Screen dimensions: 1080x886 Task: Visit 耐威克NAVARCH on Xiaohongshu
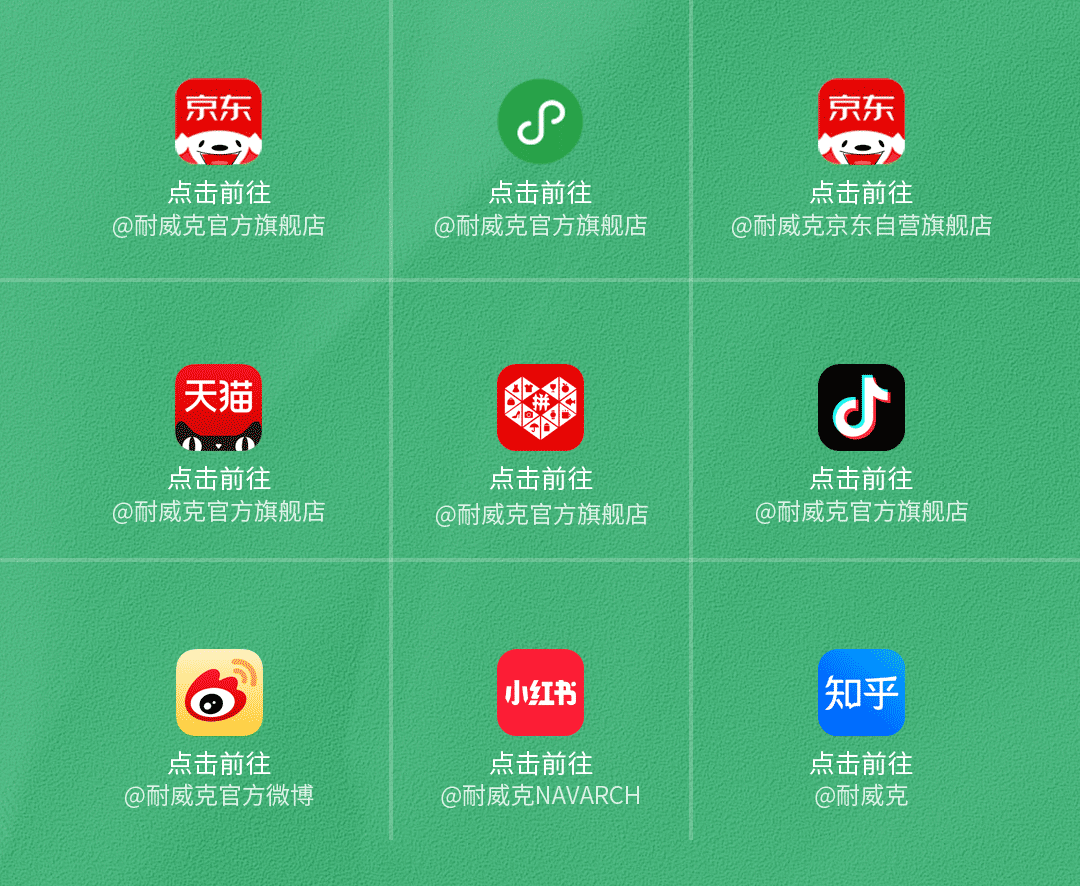point(540,692)
